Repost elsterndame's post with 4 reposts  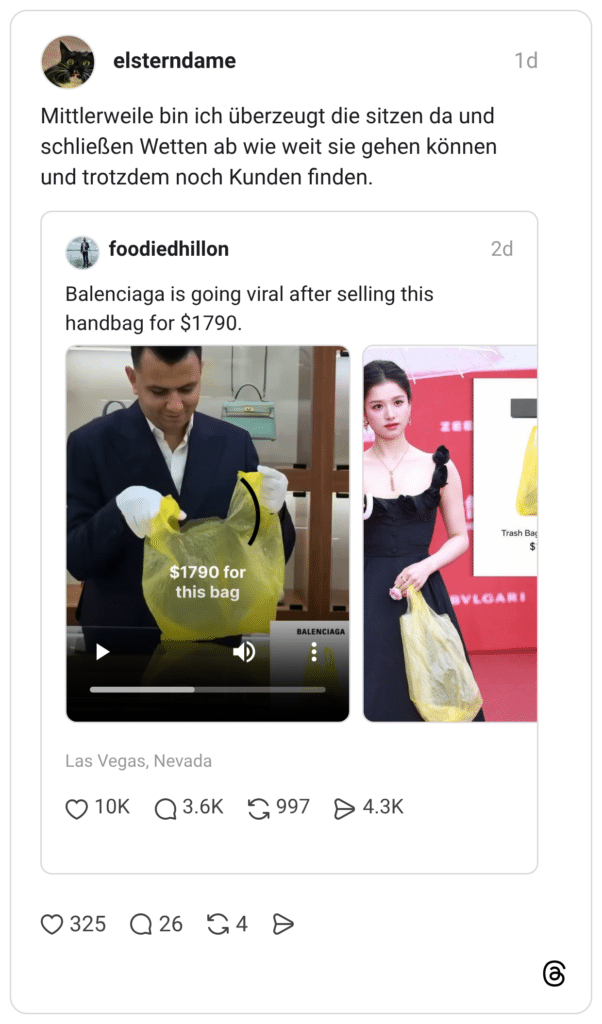click(x=217, y=925)
